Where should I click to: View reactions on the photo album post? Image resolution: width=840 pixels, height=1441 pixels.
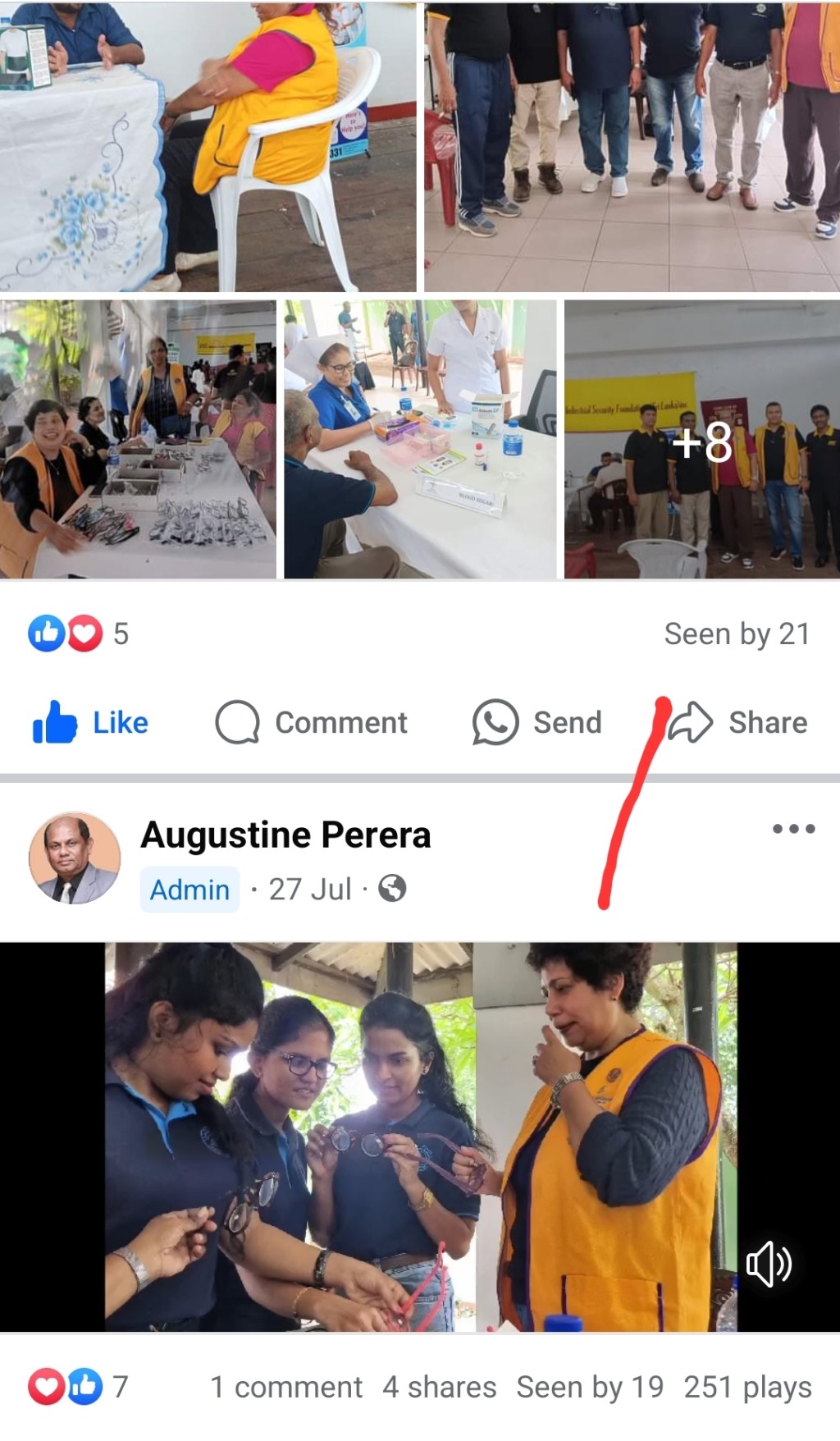78,634
